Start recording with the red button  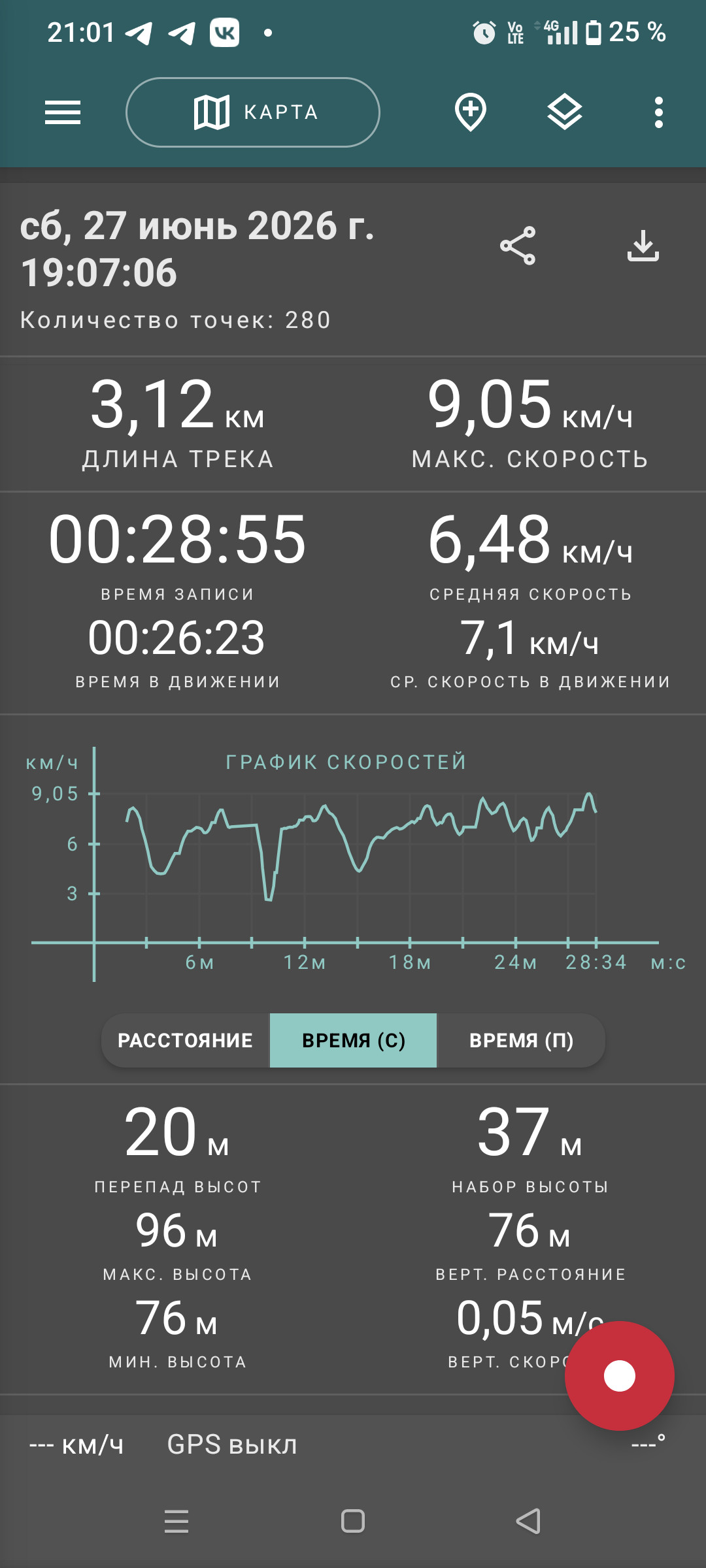pyautogui.click(x=620, y=1376)
